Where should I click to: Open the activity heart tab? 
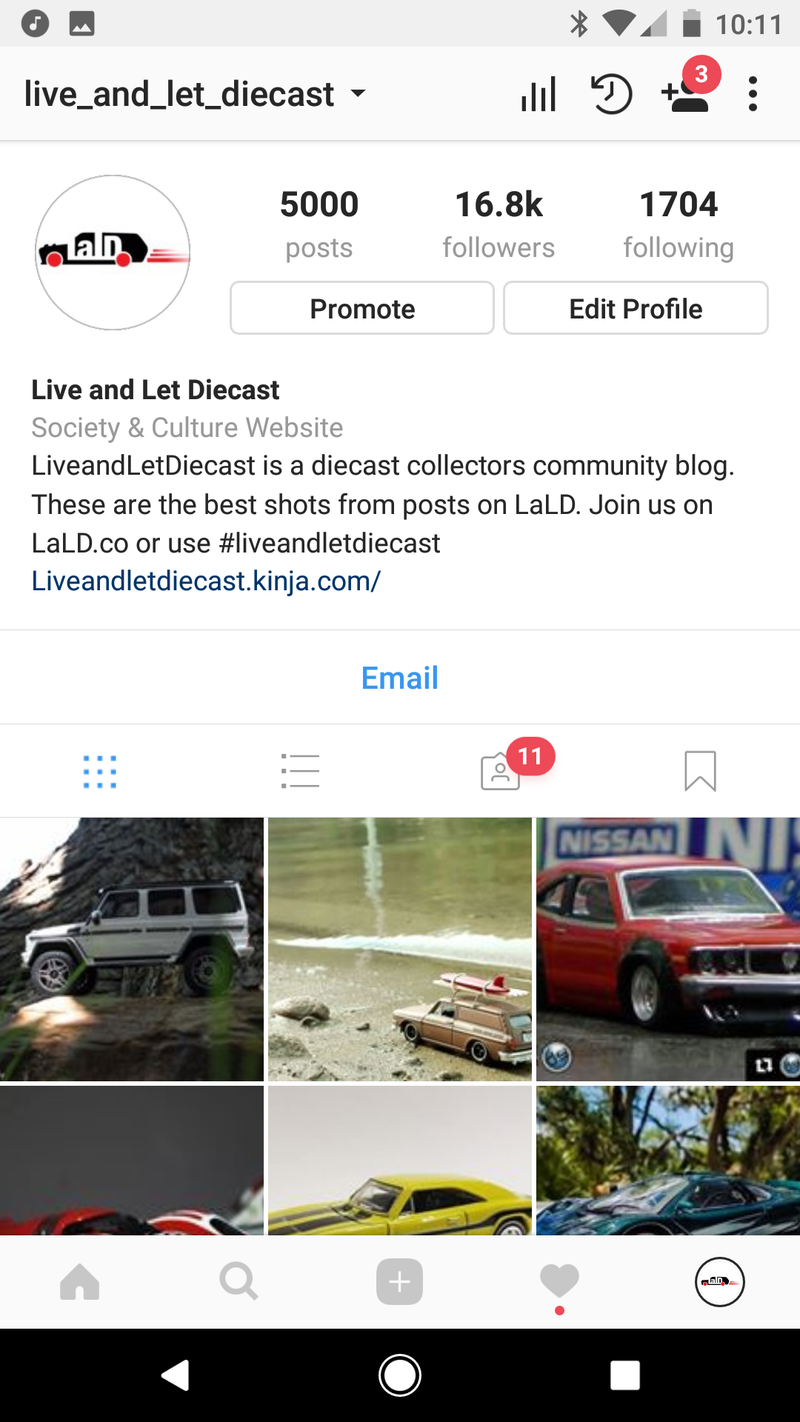[x=559, y=1282]
